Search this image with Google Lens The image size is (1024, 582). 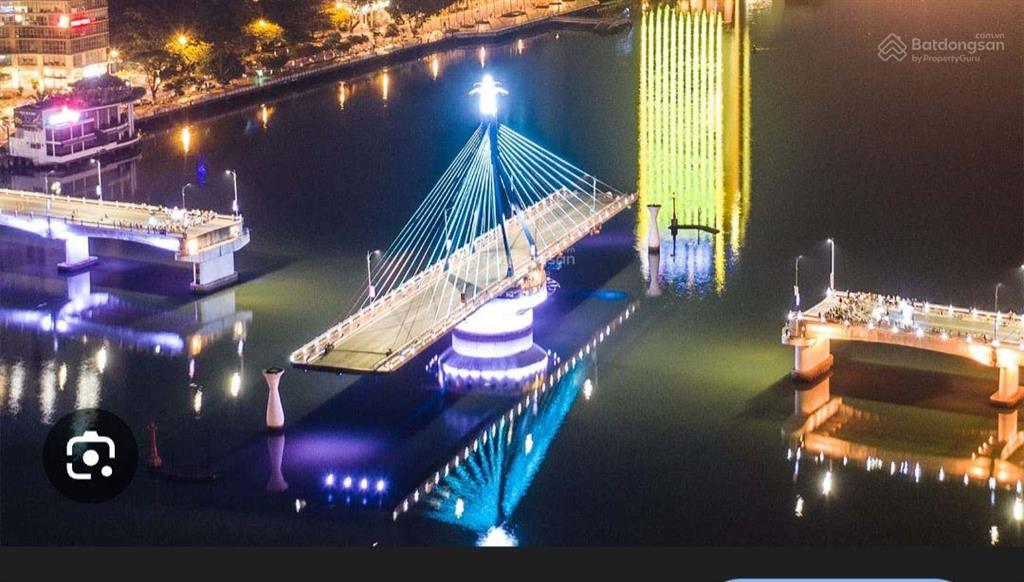(x=90, y=456)
